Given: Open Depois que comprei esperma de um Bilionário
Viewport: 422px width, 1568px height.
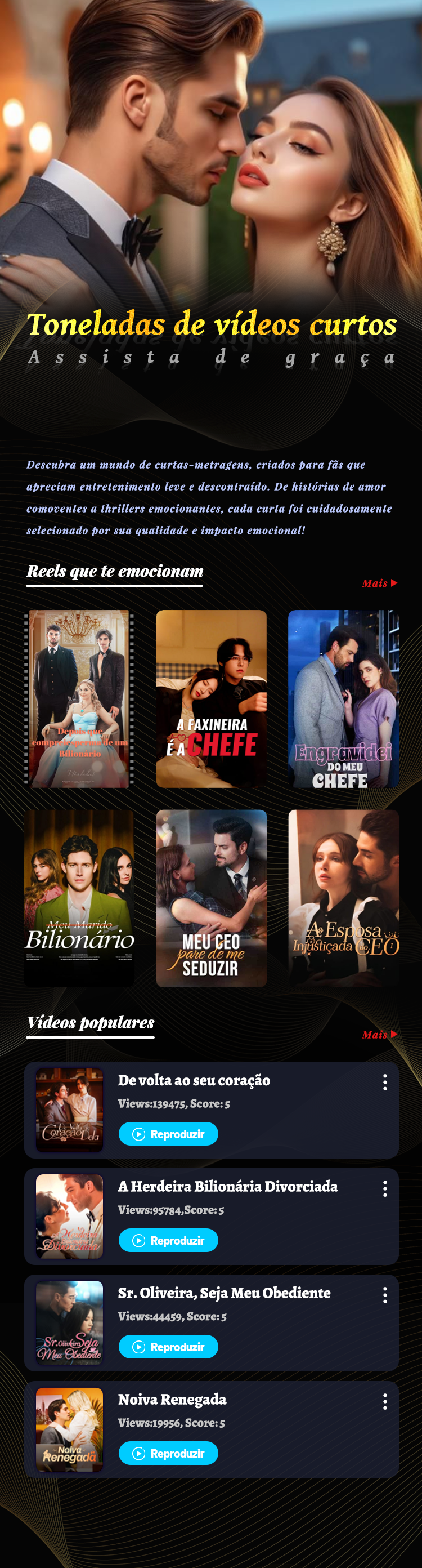Looking at the screenshot, I should click(79, 698).
